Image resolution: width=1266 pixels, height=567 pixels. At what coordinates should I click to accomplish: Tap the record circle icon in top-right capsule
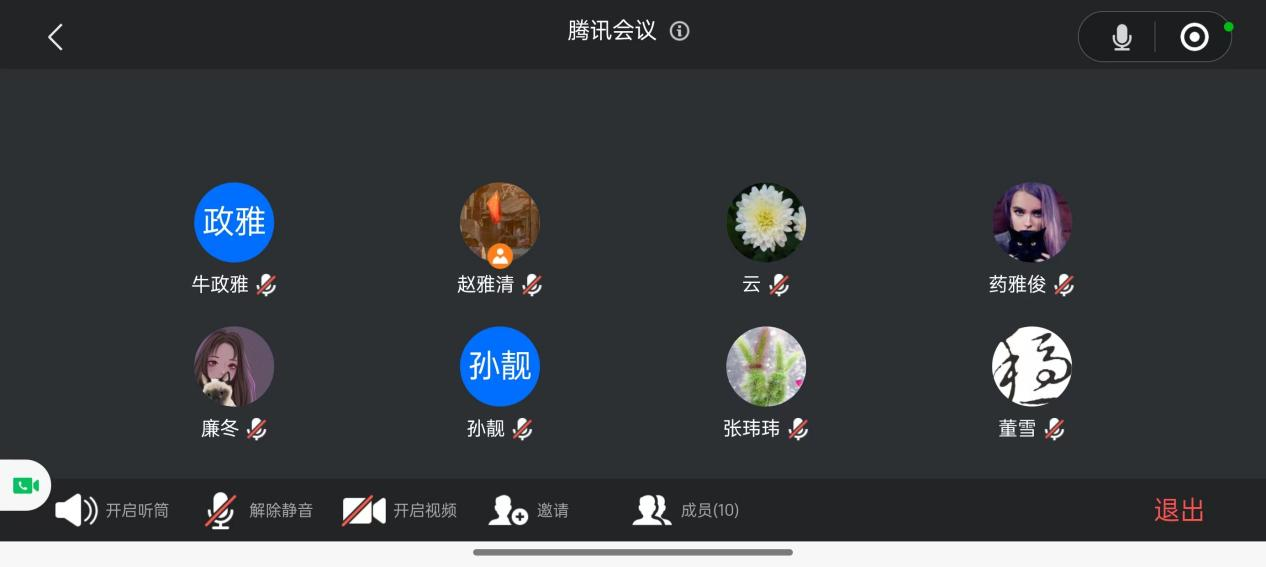[1194, 38]
